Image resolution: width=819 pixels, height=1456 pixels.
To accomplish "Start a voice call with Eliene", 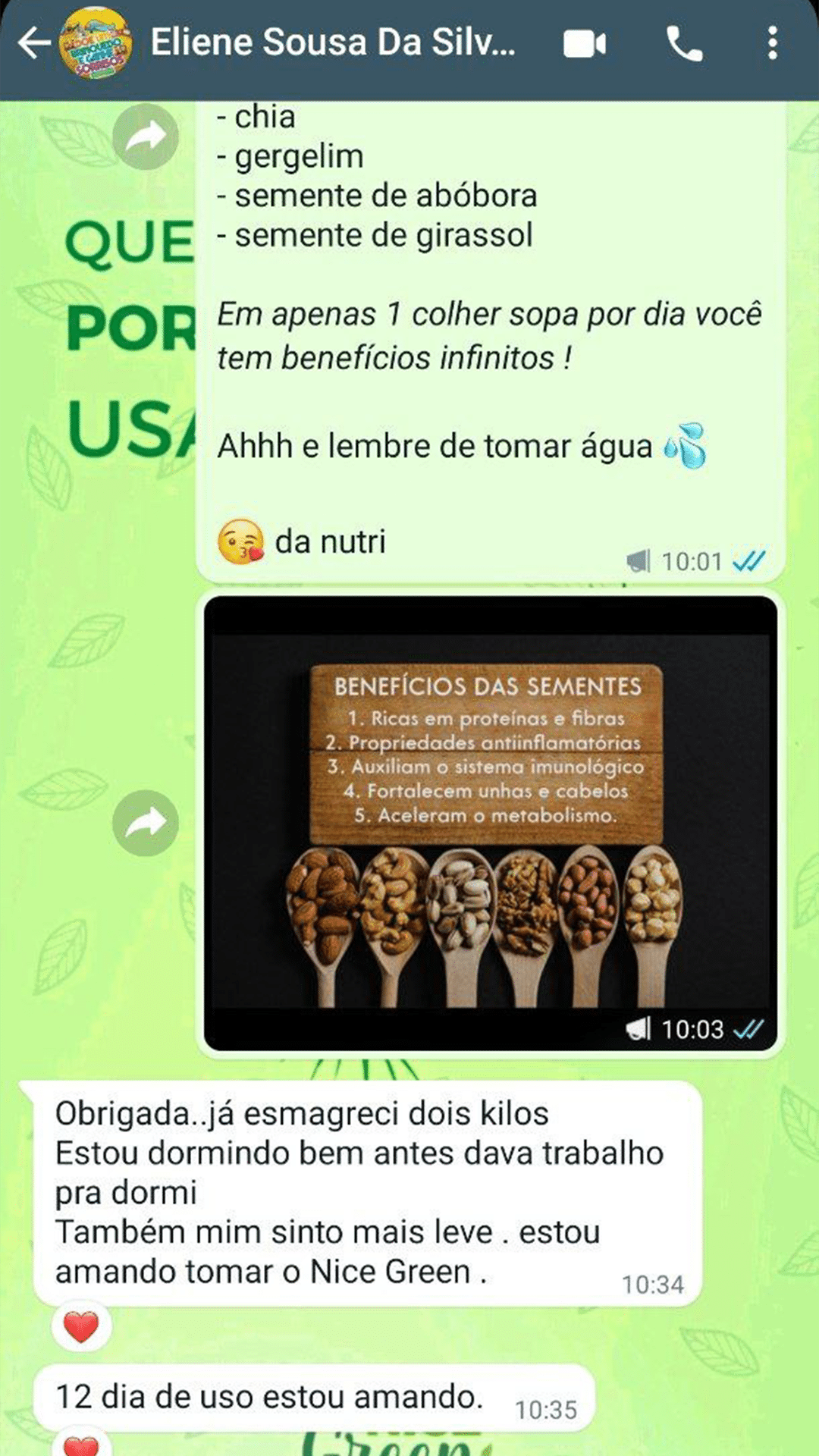I will click(684, 44).
